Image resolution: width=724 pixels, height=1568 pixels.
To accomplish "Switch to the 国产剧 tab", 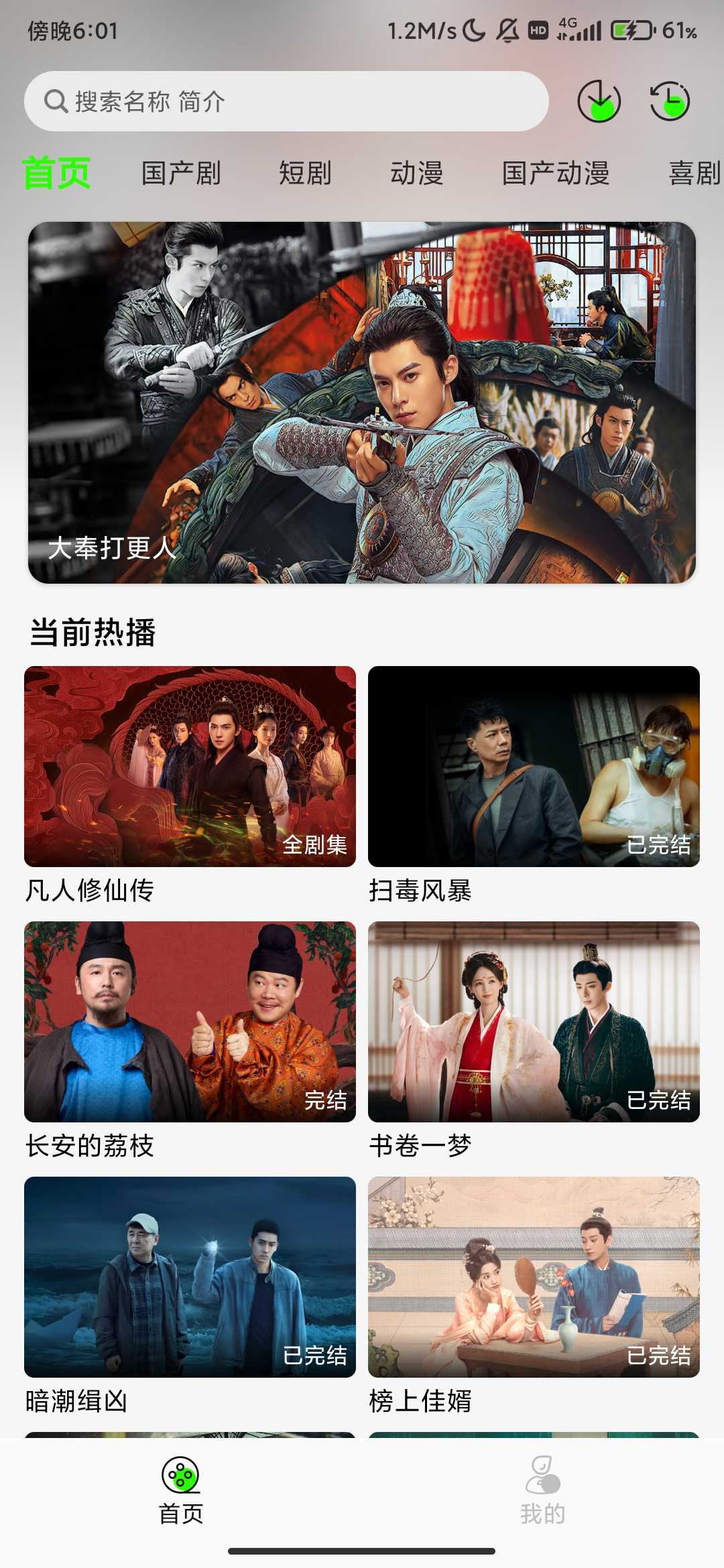I will click(x=181, y=173).
